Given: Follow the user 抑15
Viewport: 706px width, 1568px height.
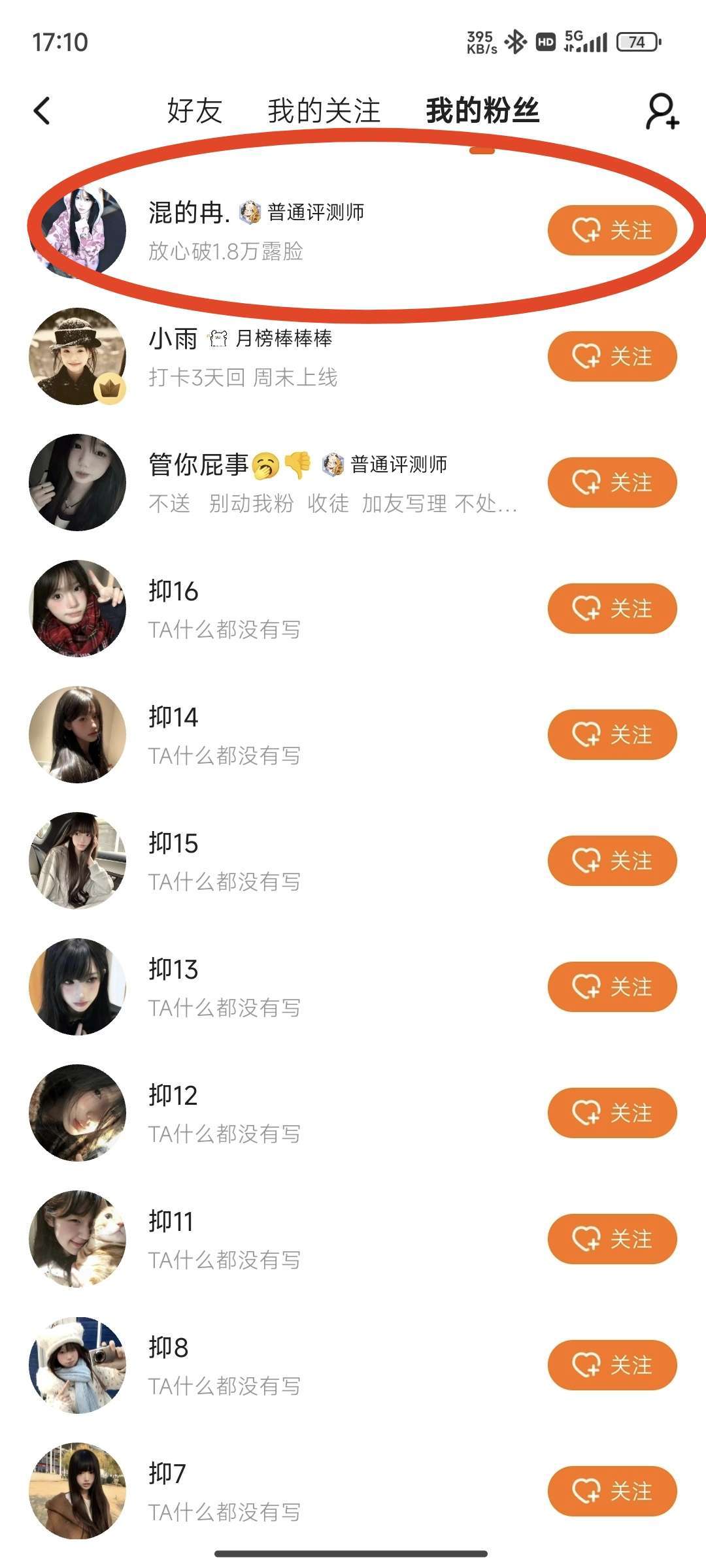Looking at the screenshot, I should [612, 861].
